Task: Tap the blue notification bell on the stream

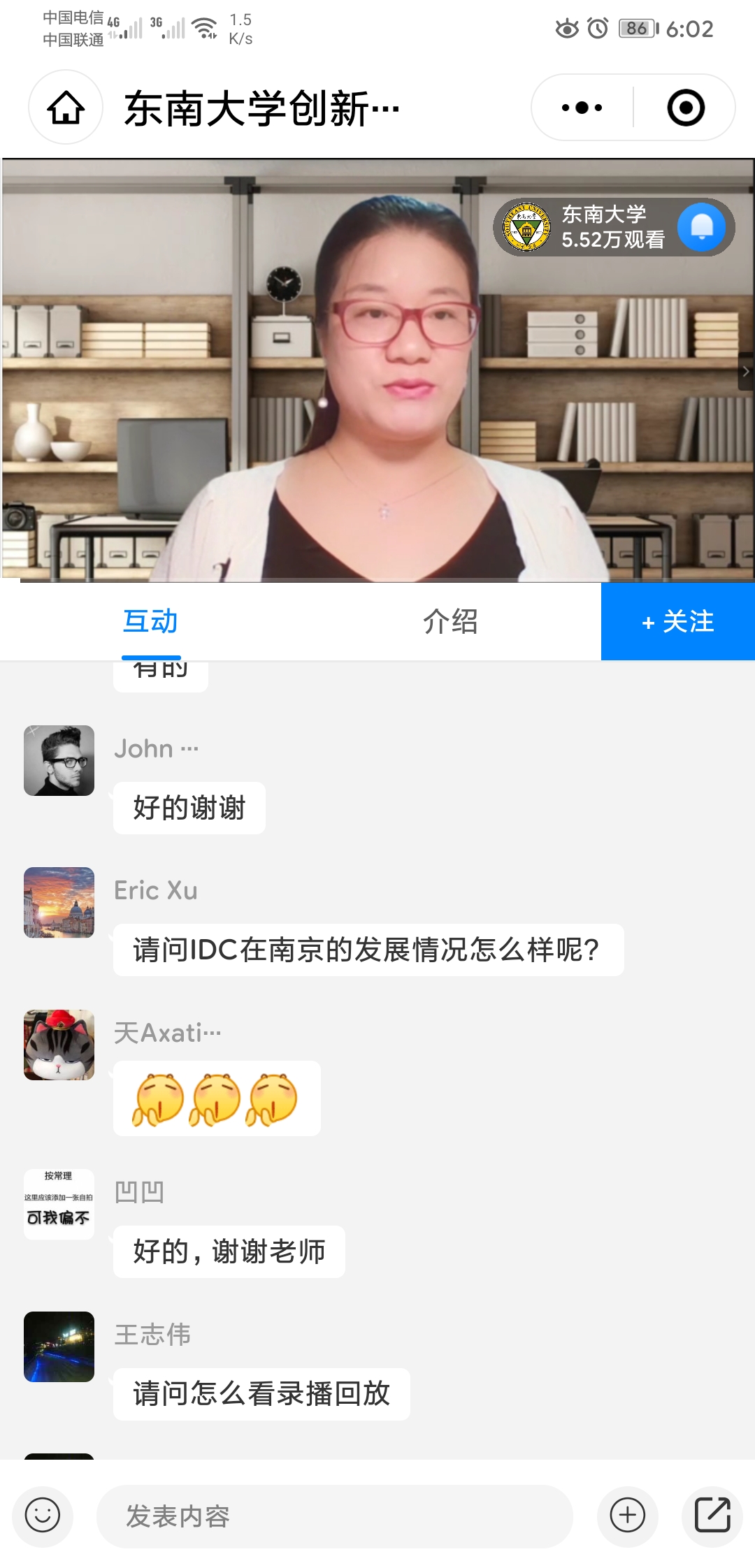Action: pyautogui.click(x=702, y=227)
